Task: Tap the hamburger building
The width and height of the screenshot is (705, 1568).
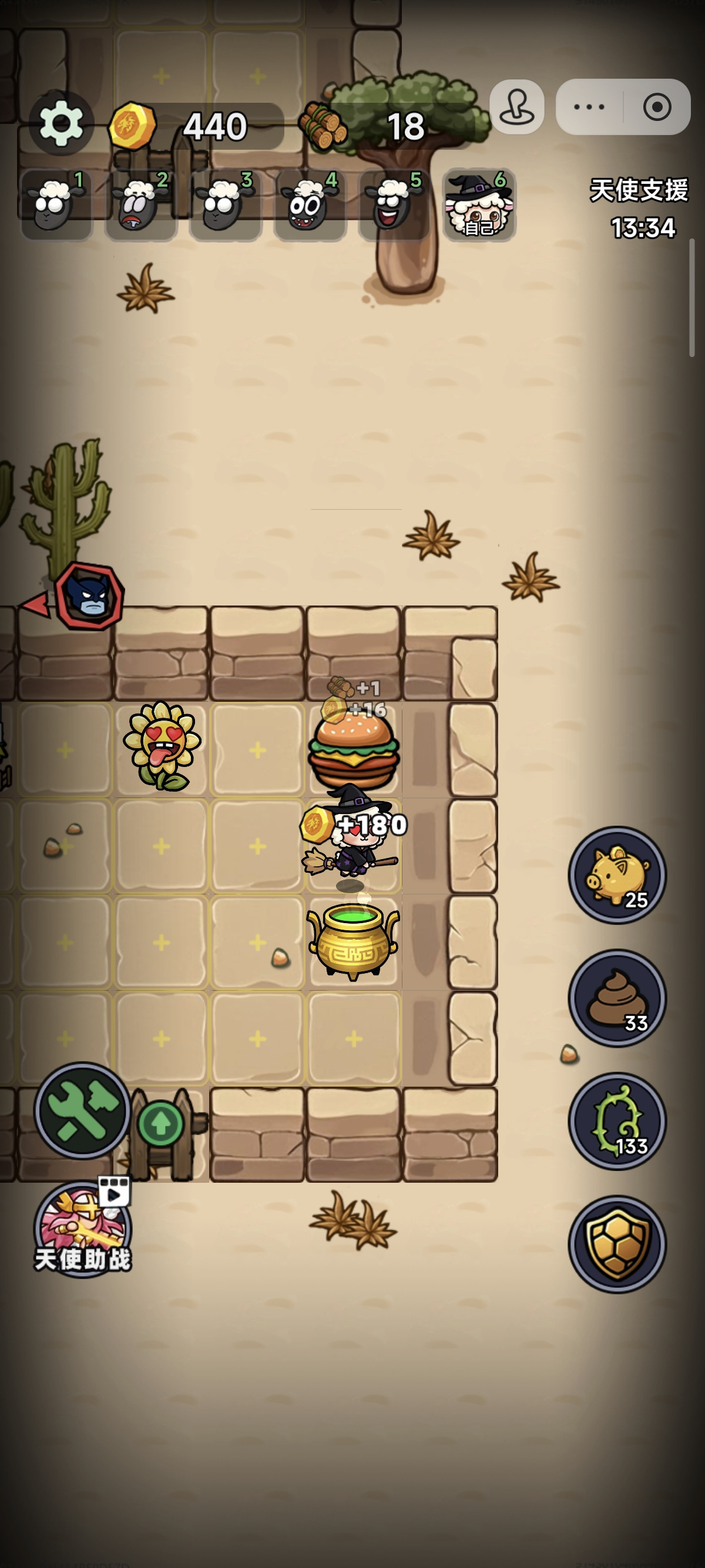Action: (x=354, y=751)
